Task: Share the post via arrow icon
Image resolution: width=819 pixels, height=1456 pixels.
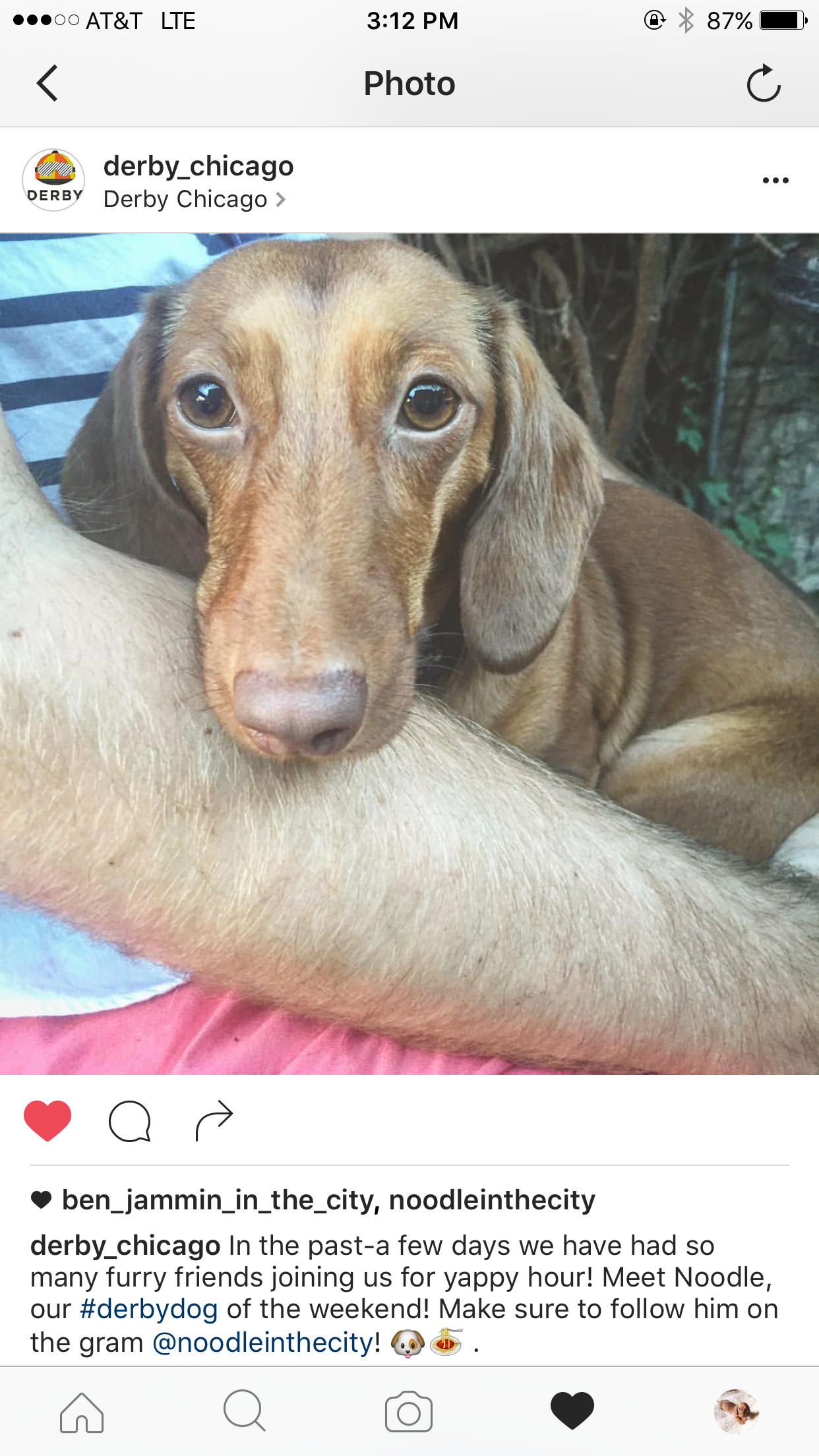Action: coord(214,1120)
